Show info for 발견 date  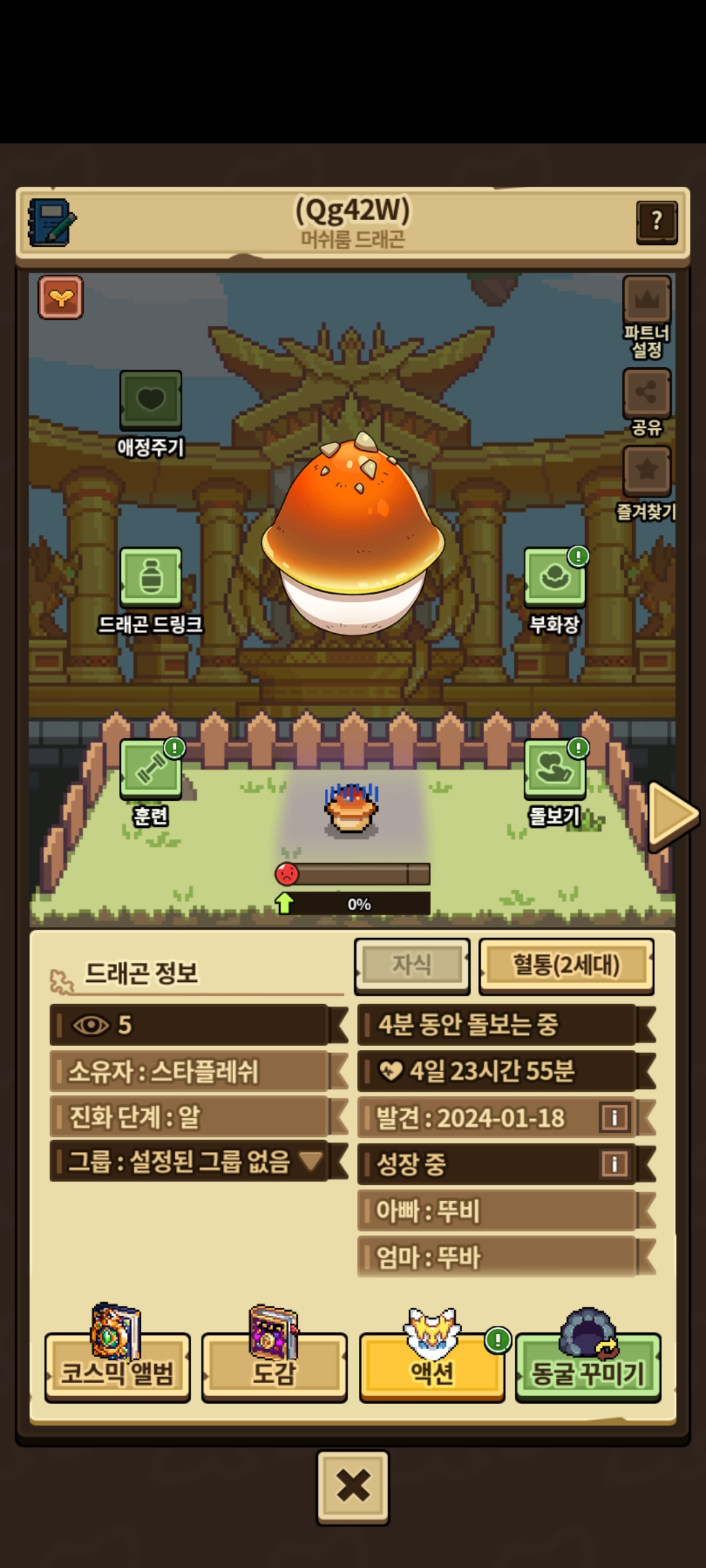click(x=614, y=1117)
